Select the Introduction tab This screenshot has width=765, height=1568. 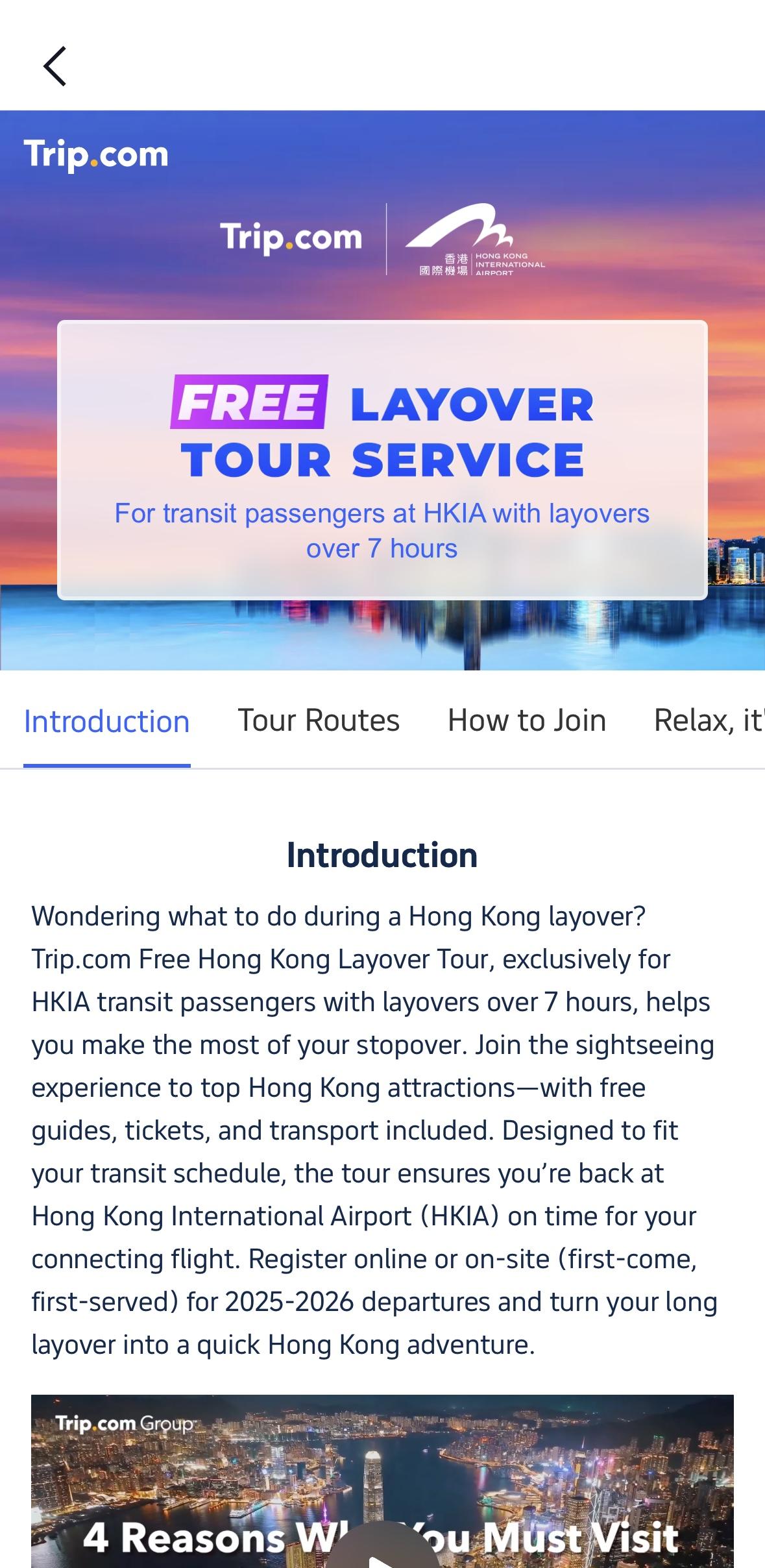(x=107, y=722)
